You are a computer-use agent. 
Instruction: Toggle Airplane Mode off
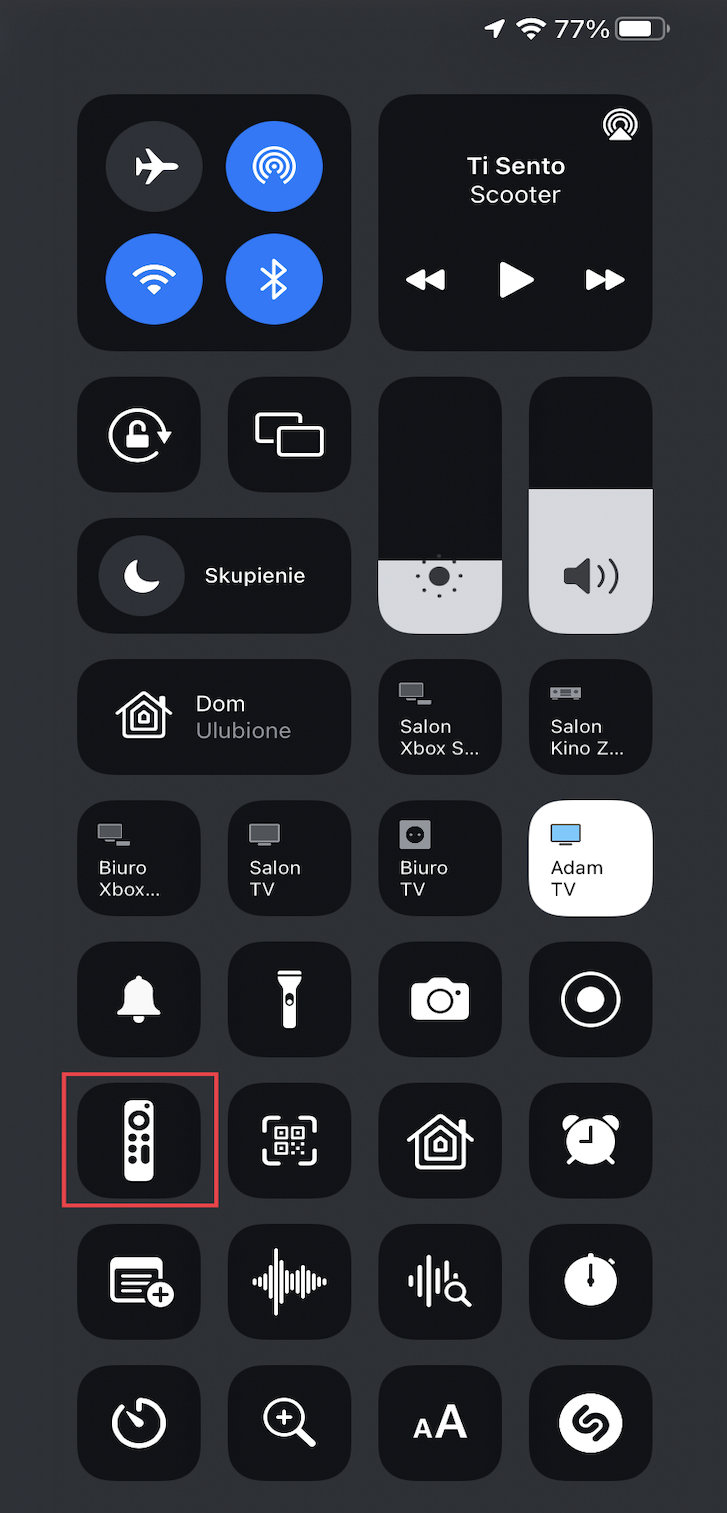click(154, 166)
